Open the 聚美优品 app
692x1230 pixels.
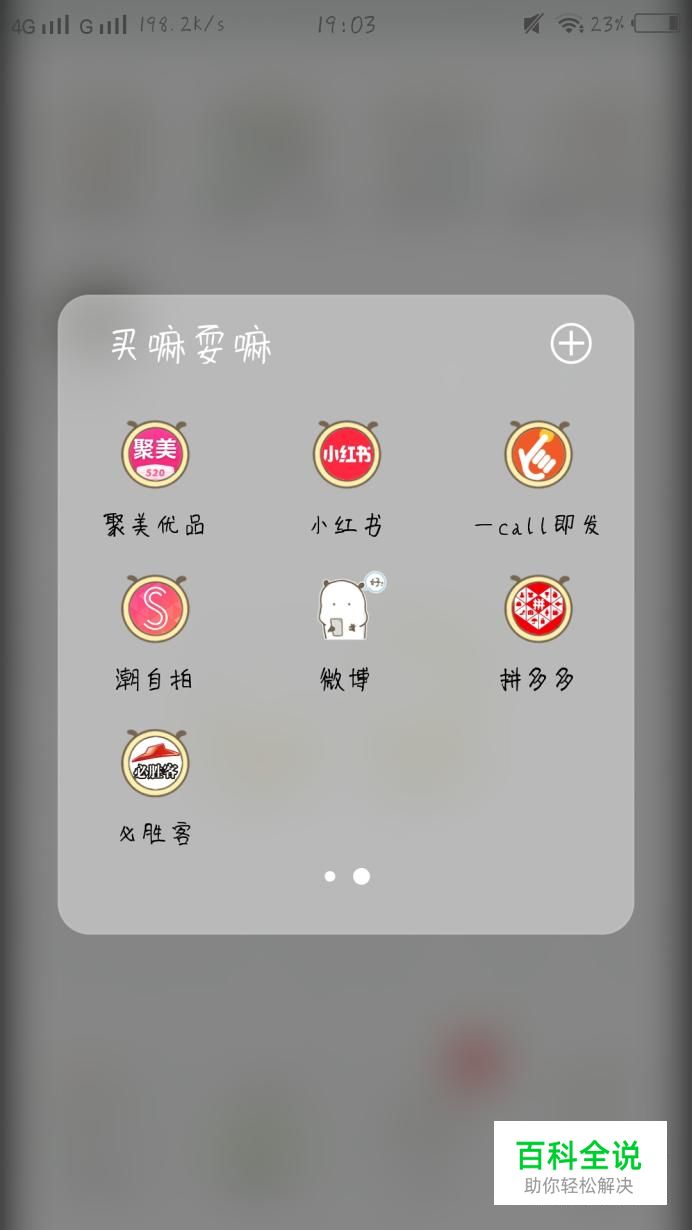[x=155, y=455]
